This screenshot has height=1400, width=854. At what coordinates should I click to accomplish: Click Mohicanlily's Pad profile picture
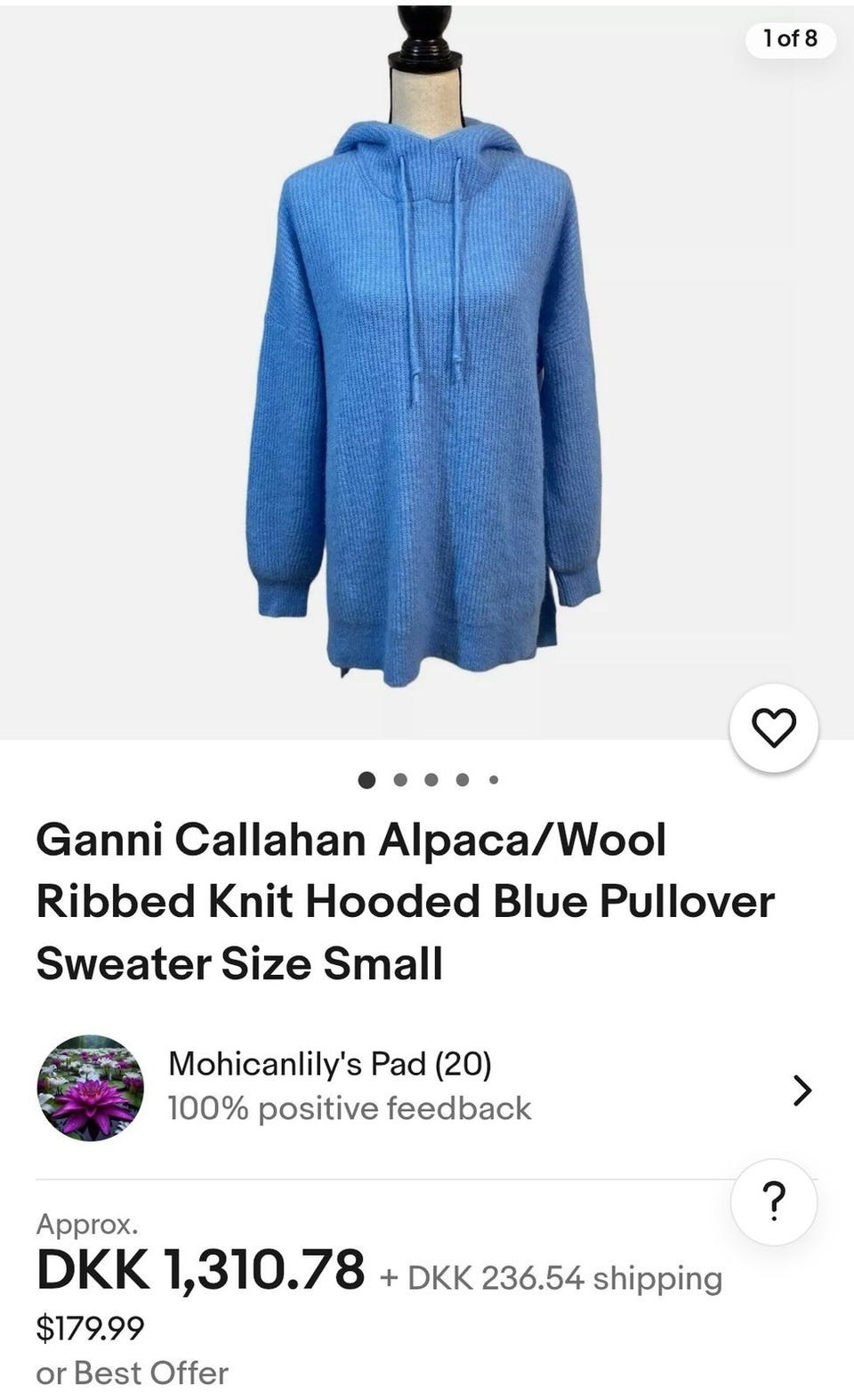(92, 1088)
